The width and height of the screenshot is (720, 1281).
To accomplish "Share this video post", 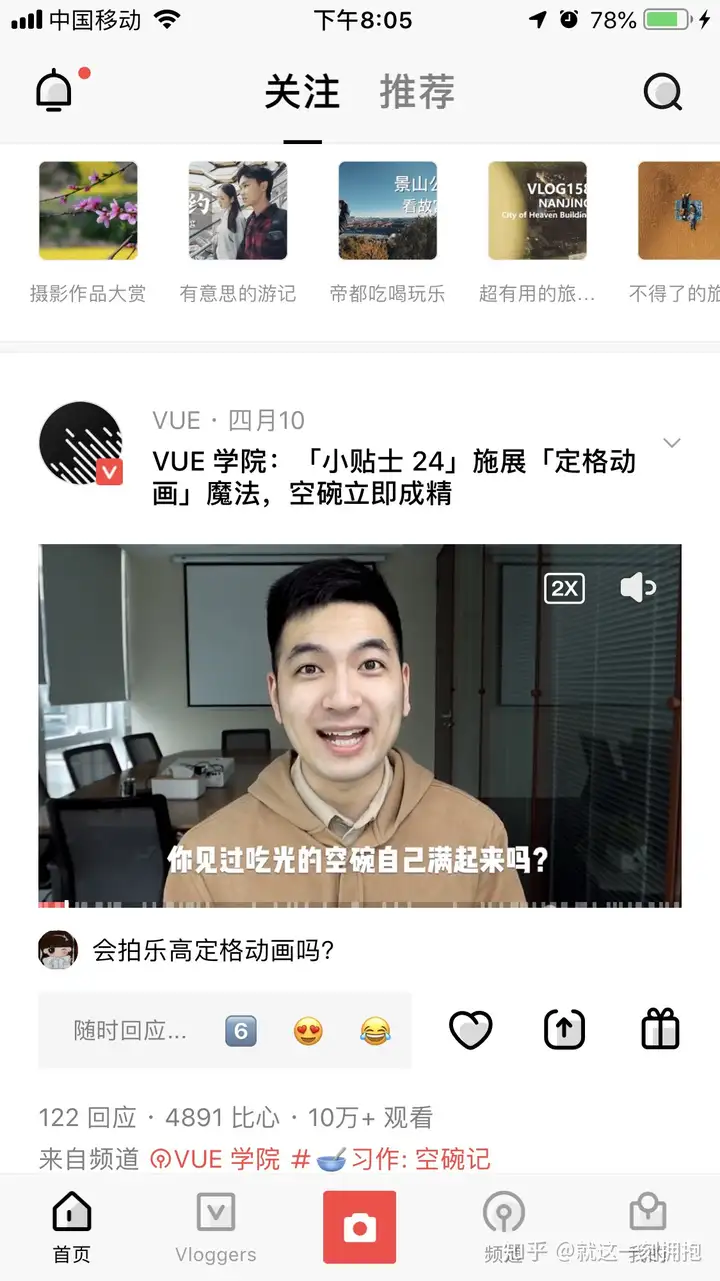I will pyautogui.click(x=564, y=1030).
